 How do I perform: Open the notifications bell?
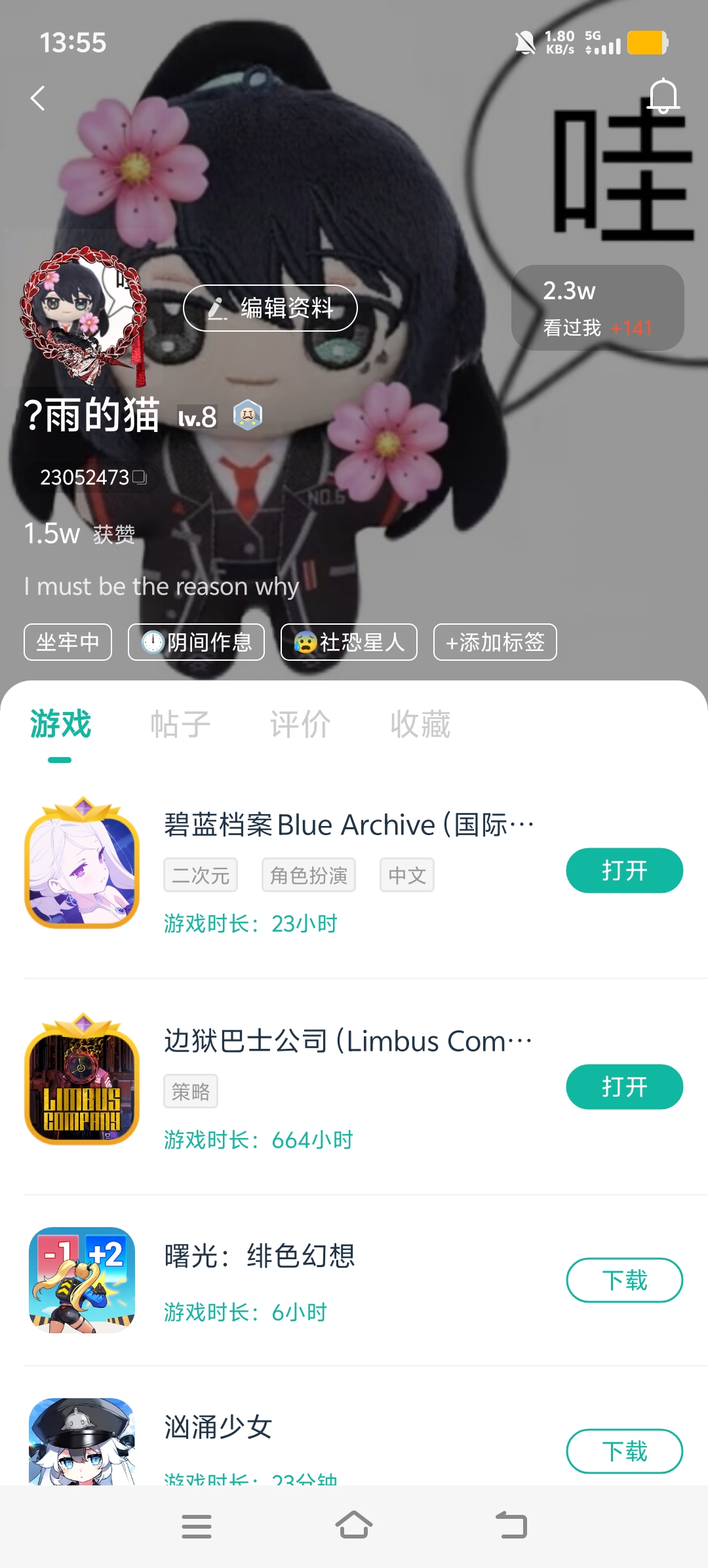click(663, 96)
